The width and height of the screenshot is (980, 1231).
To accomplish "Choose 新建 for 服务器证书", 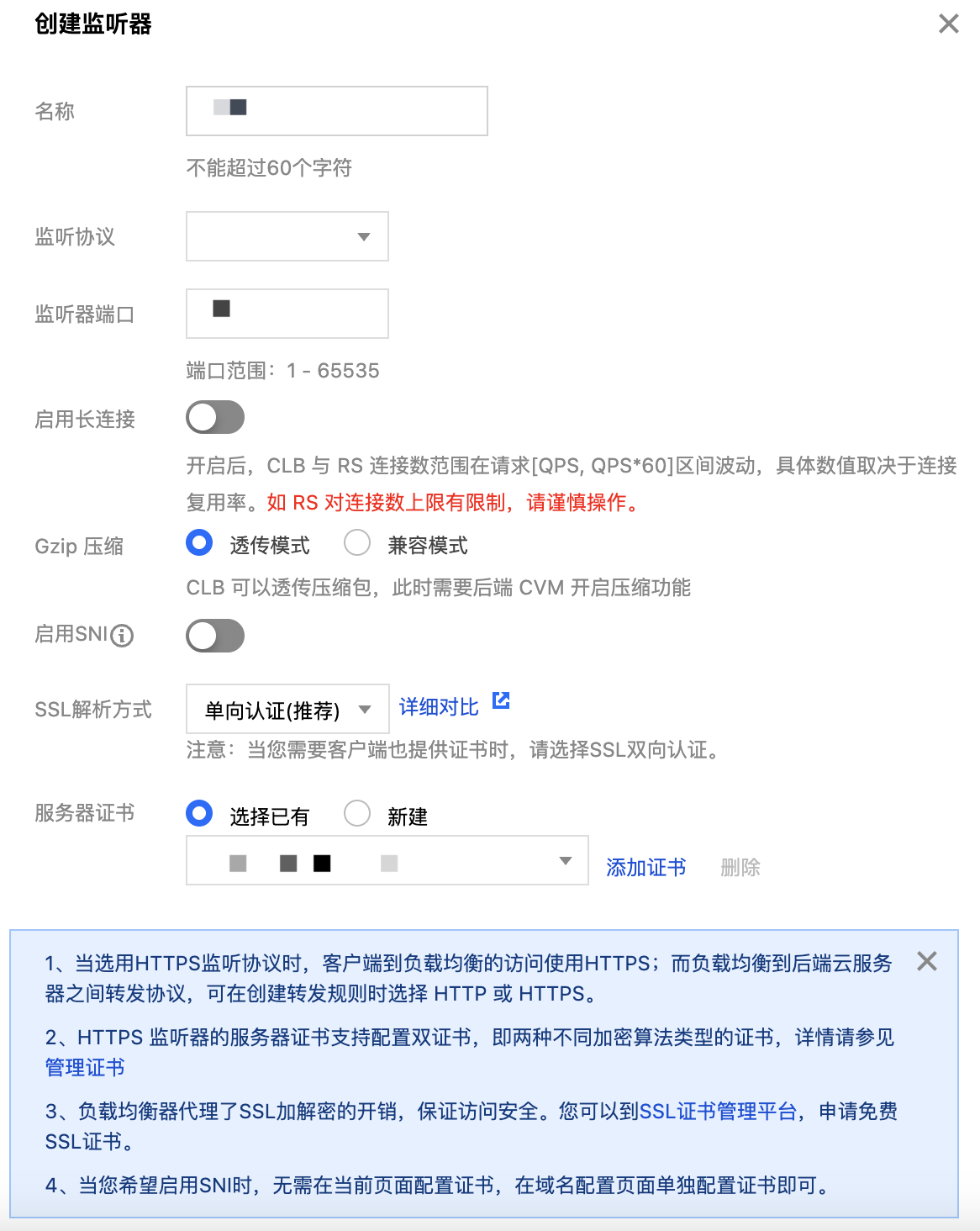I will click(357, 814).
